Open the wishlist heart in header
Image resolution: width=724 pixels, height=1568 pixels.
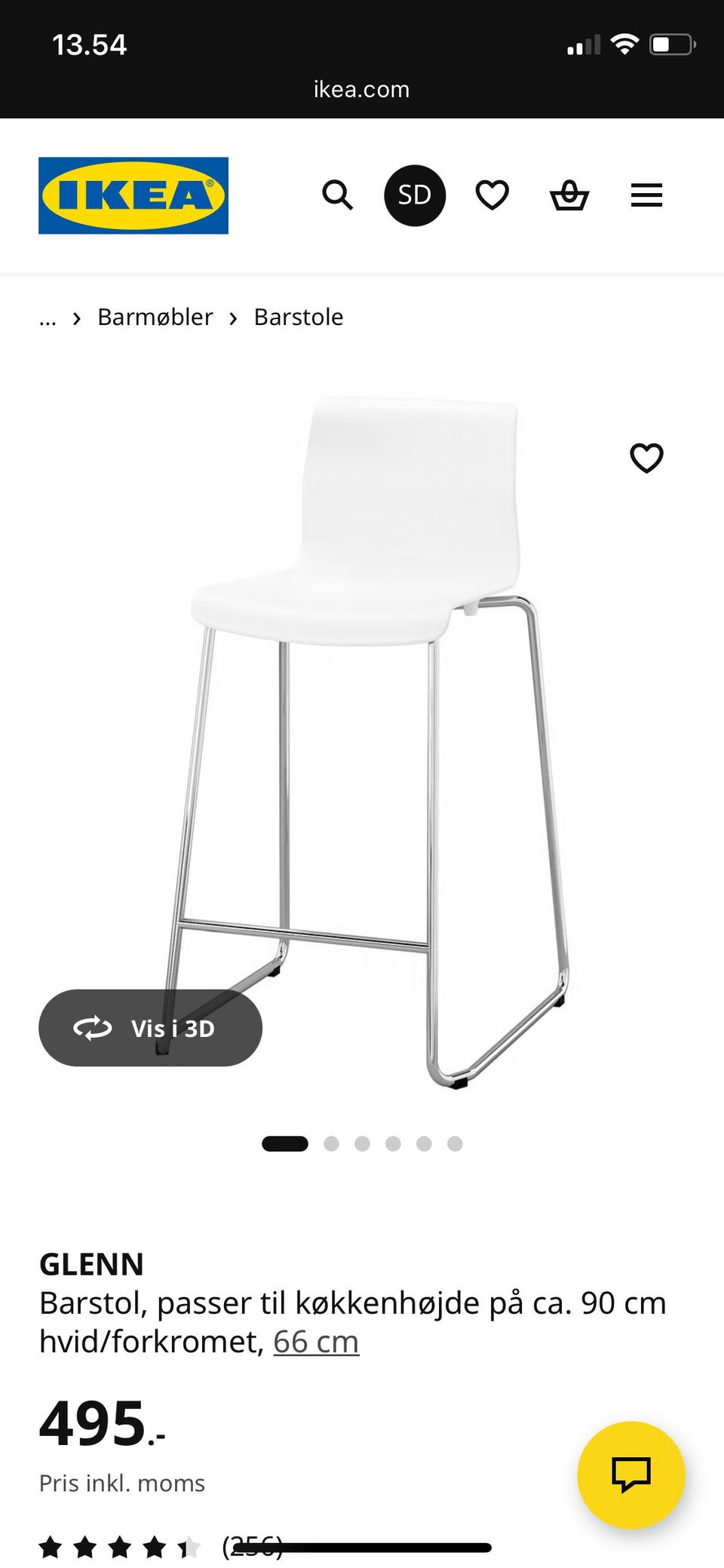[x=492, y=195]
